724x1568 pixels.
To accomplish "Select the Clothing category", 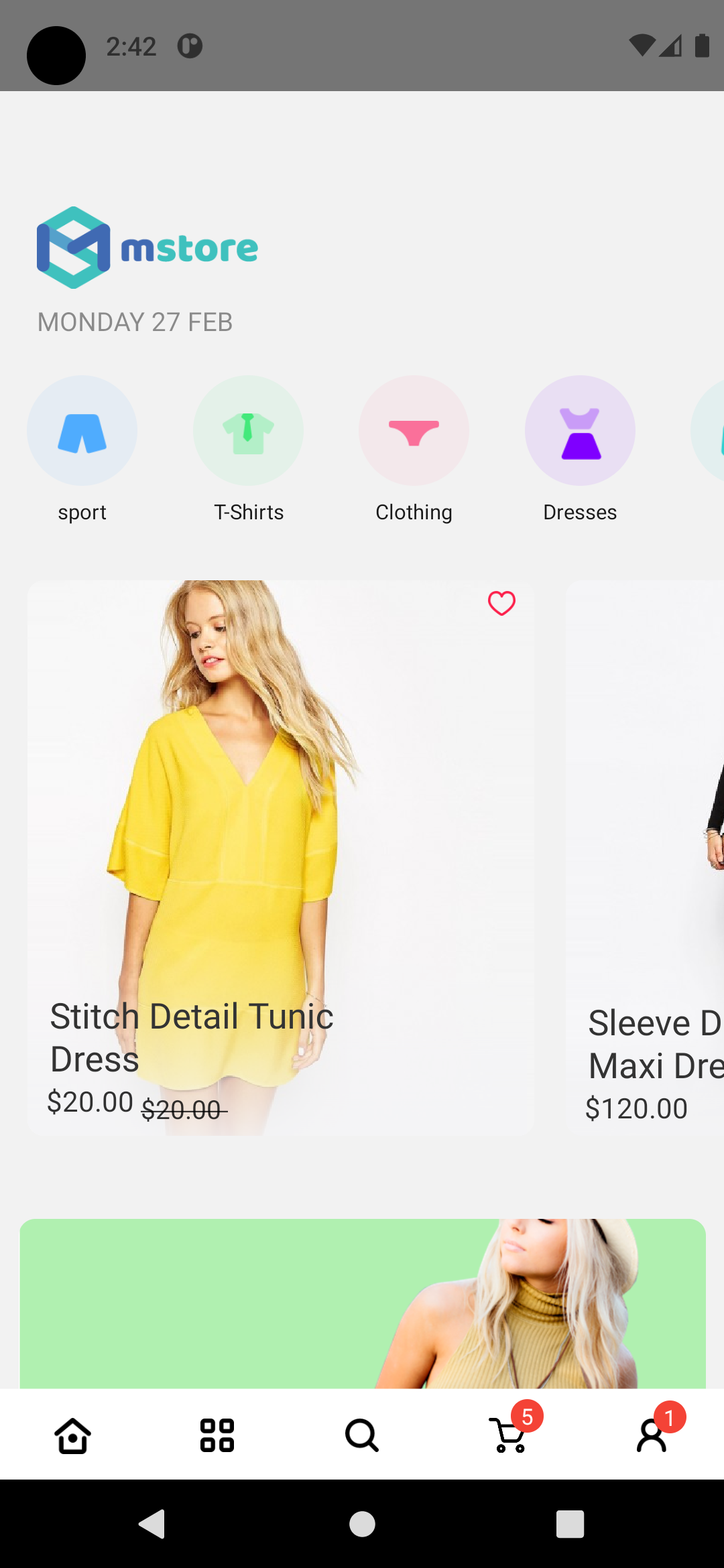I will tap(414, 431).
